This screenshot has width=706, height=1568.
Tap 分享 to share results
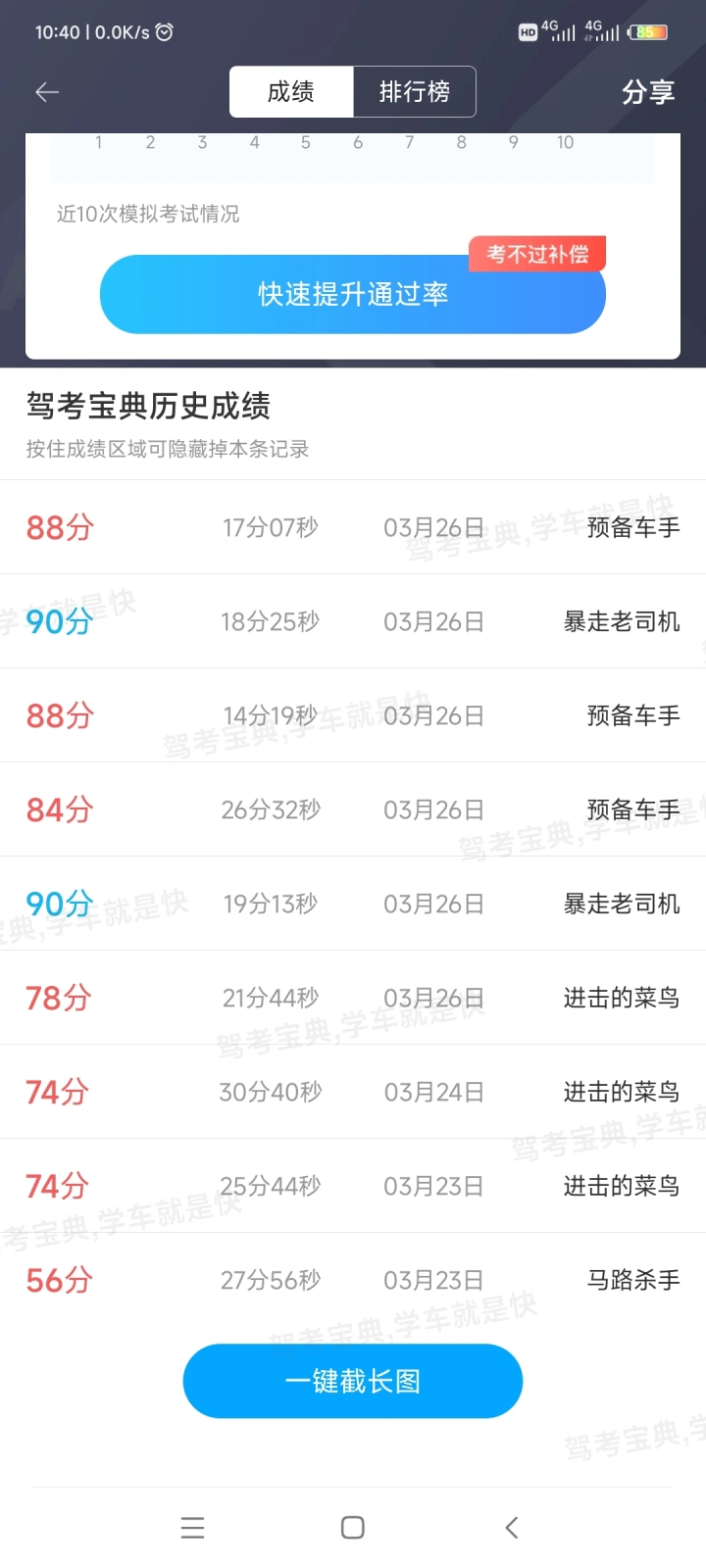pyautogui.click(x=648, y=92)
